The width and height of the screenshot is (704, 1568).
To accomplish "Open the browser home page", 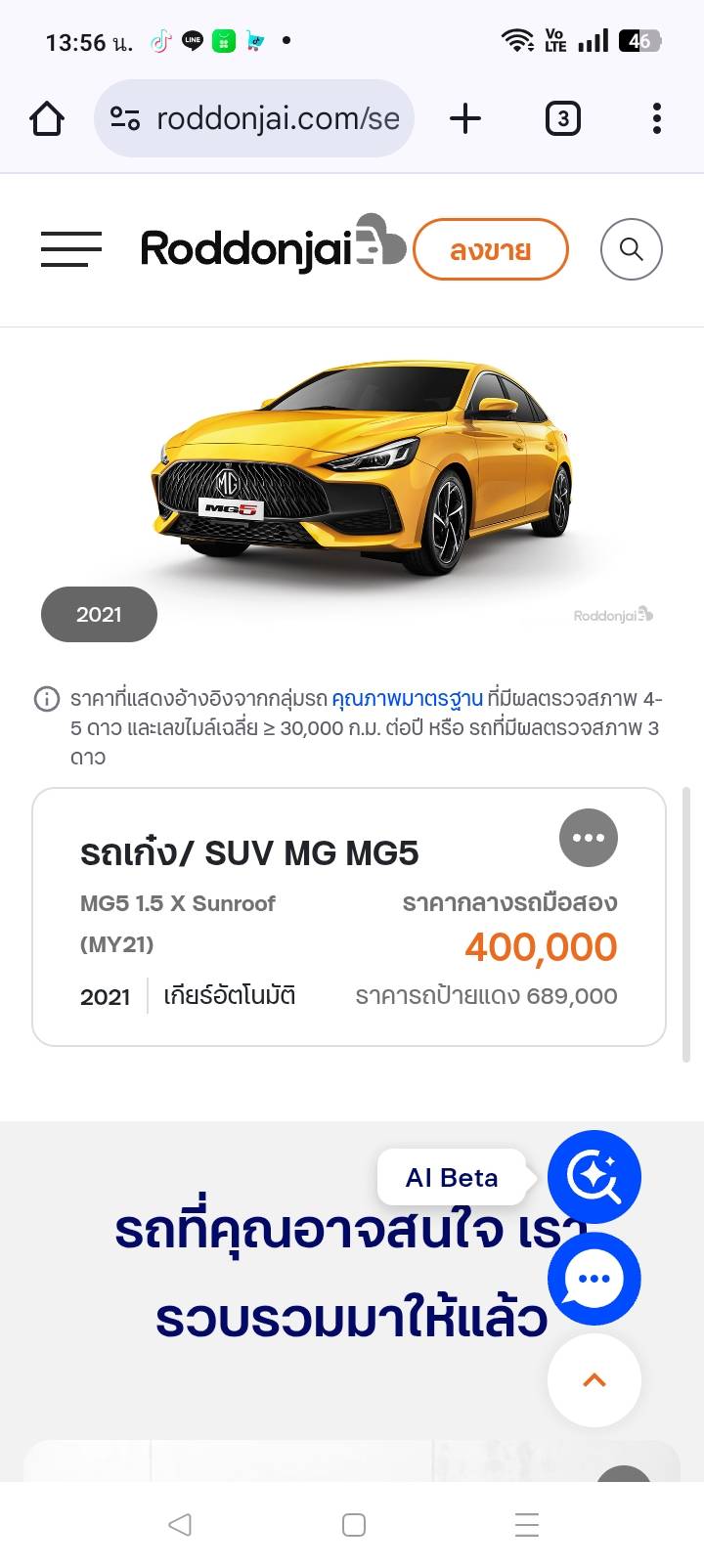I will point(47,119).
